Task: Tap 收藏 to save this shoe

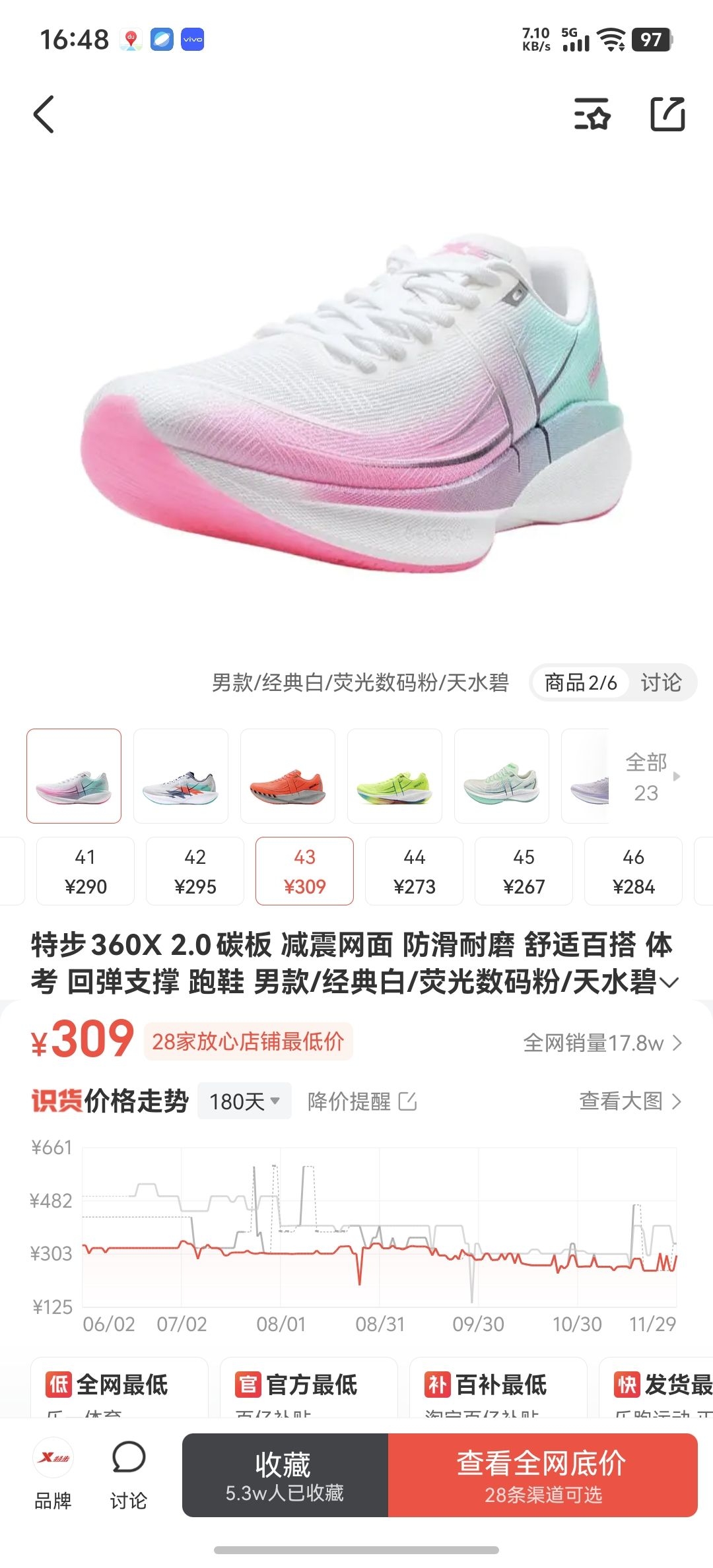Action: [x=285, y=1475]
